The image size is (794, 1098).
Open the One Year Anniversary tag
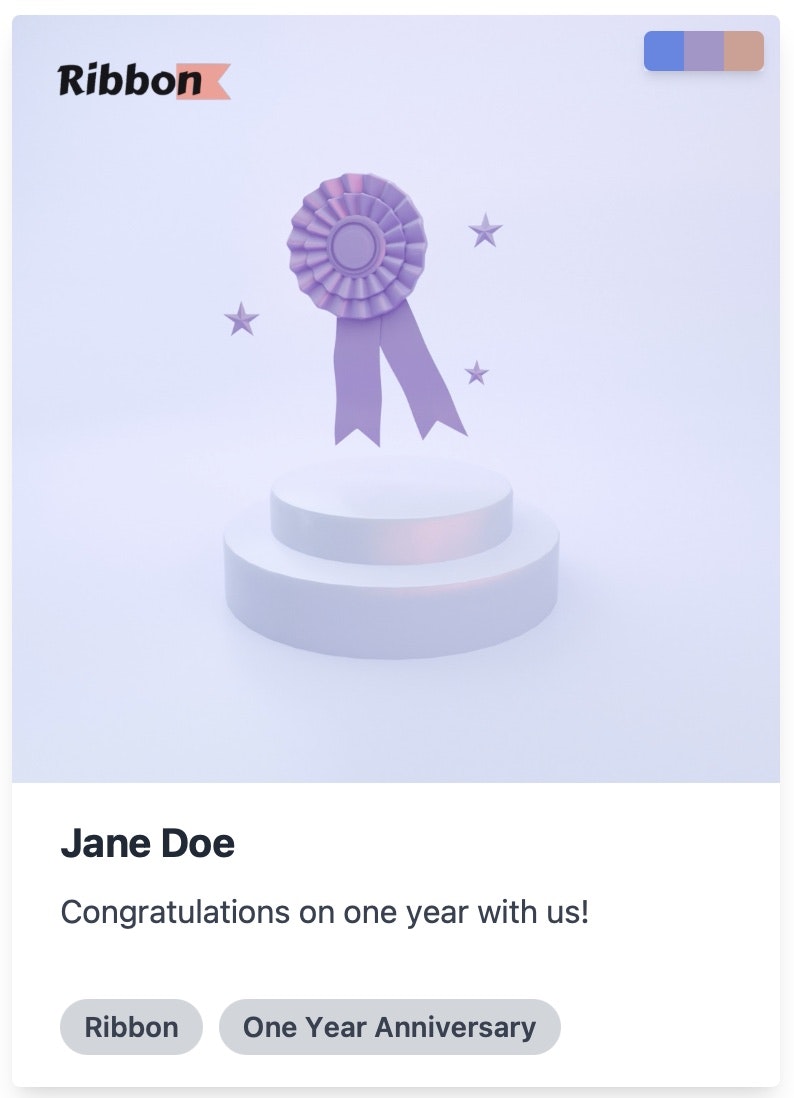(389, 1027)
